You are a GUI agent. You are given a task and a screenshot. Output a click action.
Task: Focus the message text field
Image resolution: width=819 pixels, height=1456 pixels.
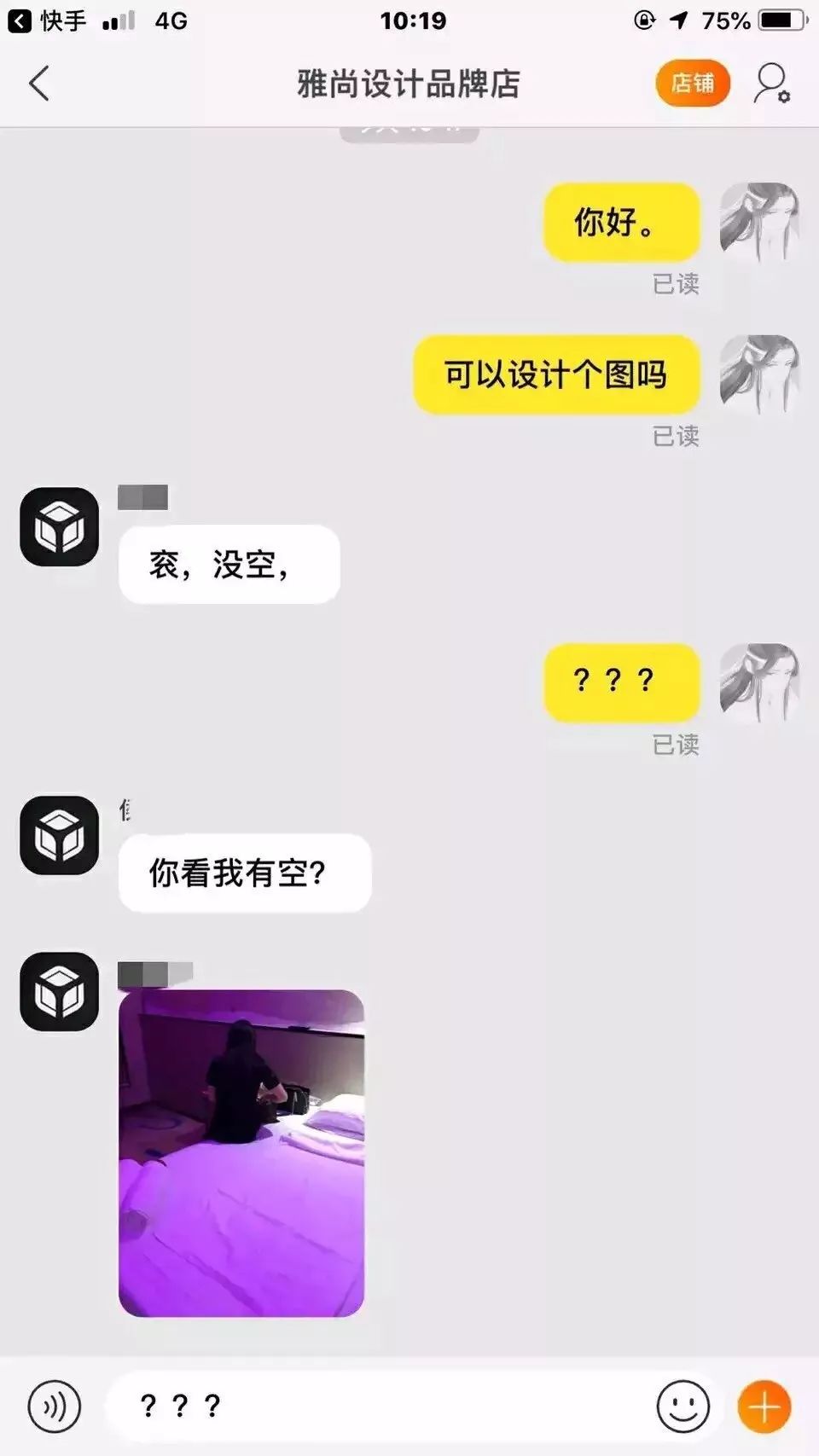click(x=375, y=1407)
